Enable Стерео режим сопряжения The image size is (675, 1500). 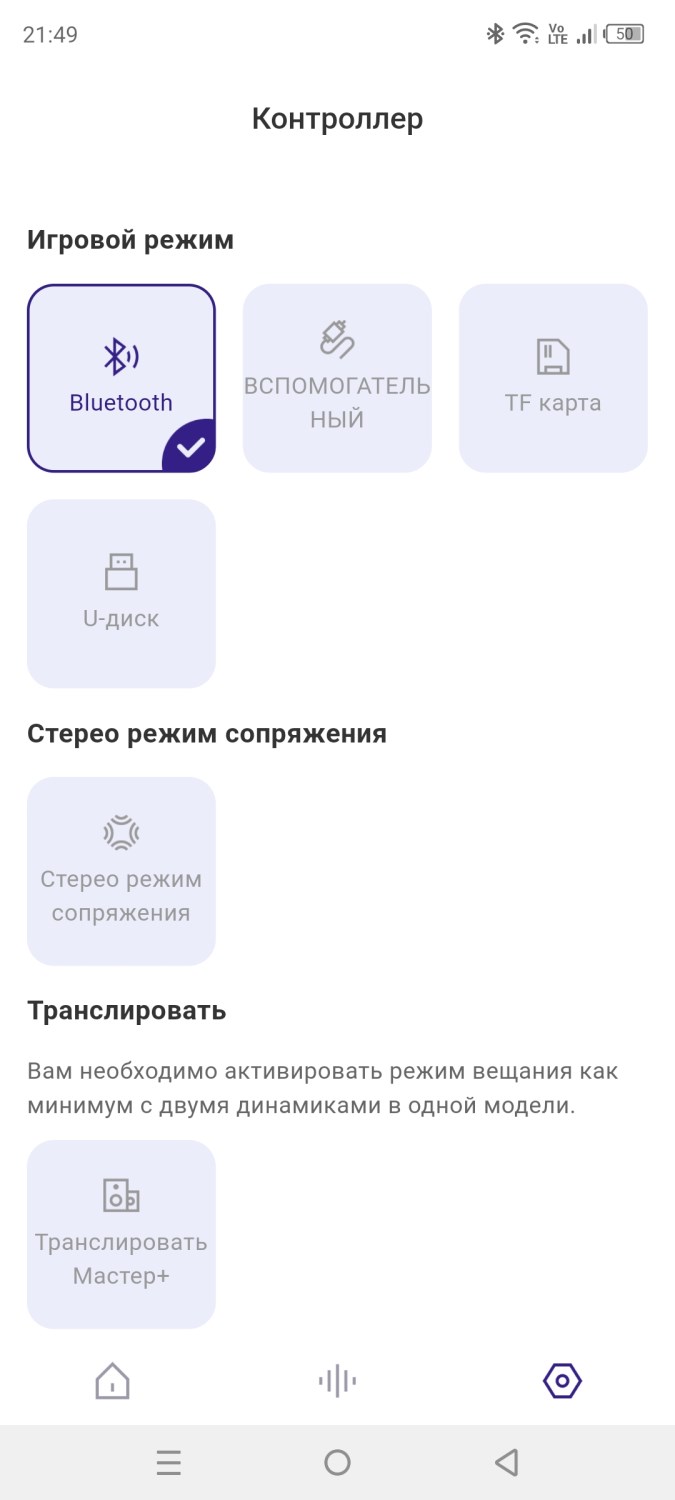pyautogui.click(x=121, y=871)
